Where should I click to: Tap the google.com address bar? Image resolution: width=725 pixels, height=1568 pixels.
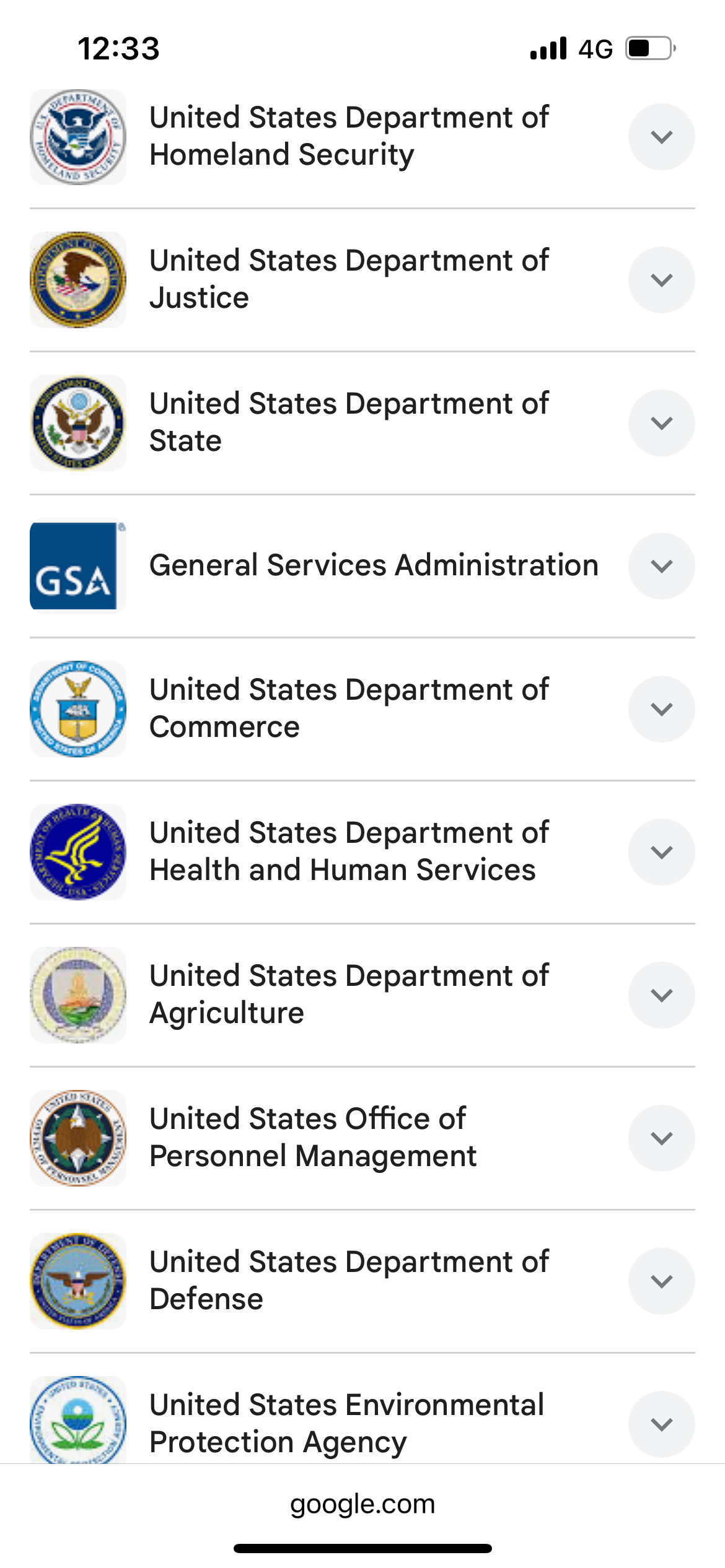point(362,1504)
